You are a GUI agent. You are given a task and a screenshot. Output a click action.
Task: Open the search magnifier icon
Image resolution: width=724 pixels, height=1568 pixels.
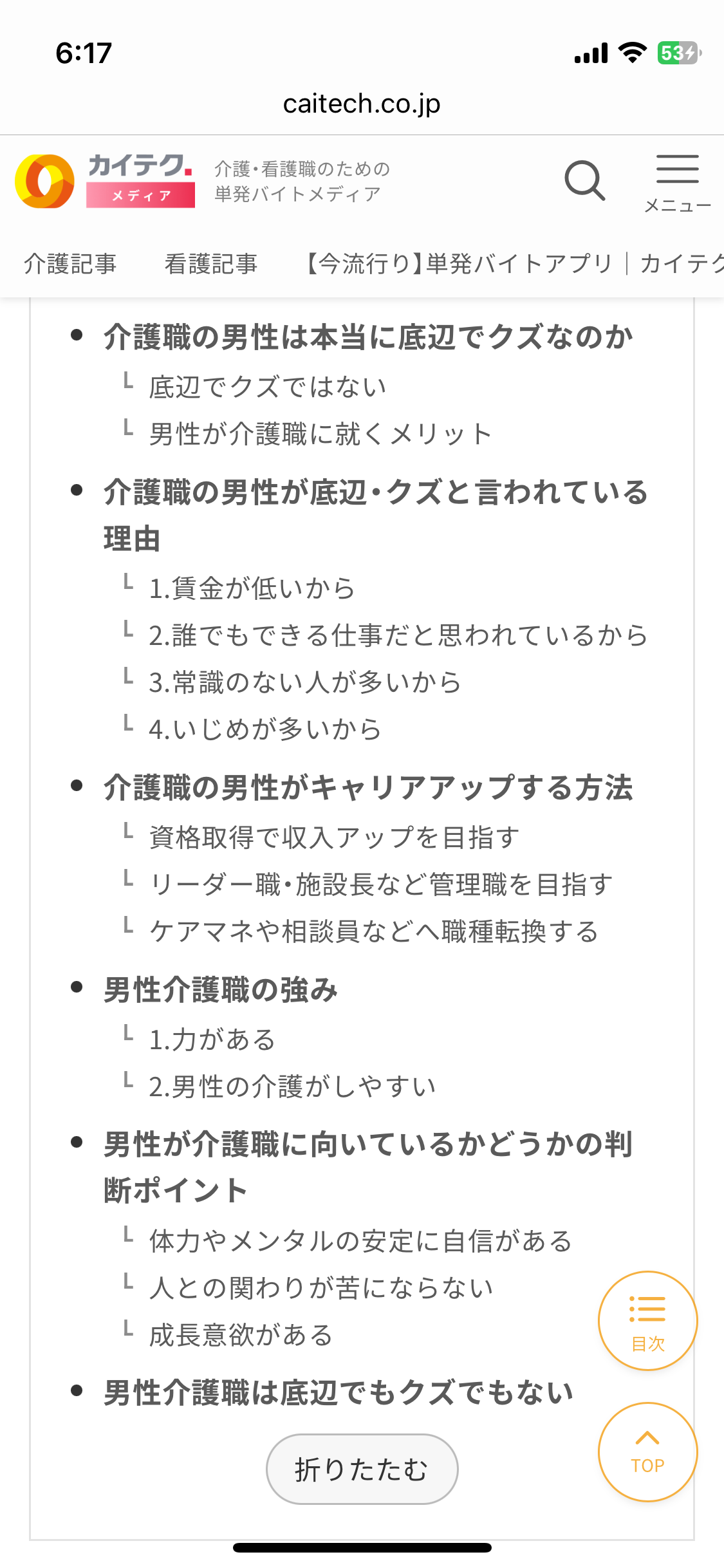click(584, 181)
